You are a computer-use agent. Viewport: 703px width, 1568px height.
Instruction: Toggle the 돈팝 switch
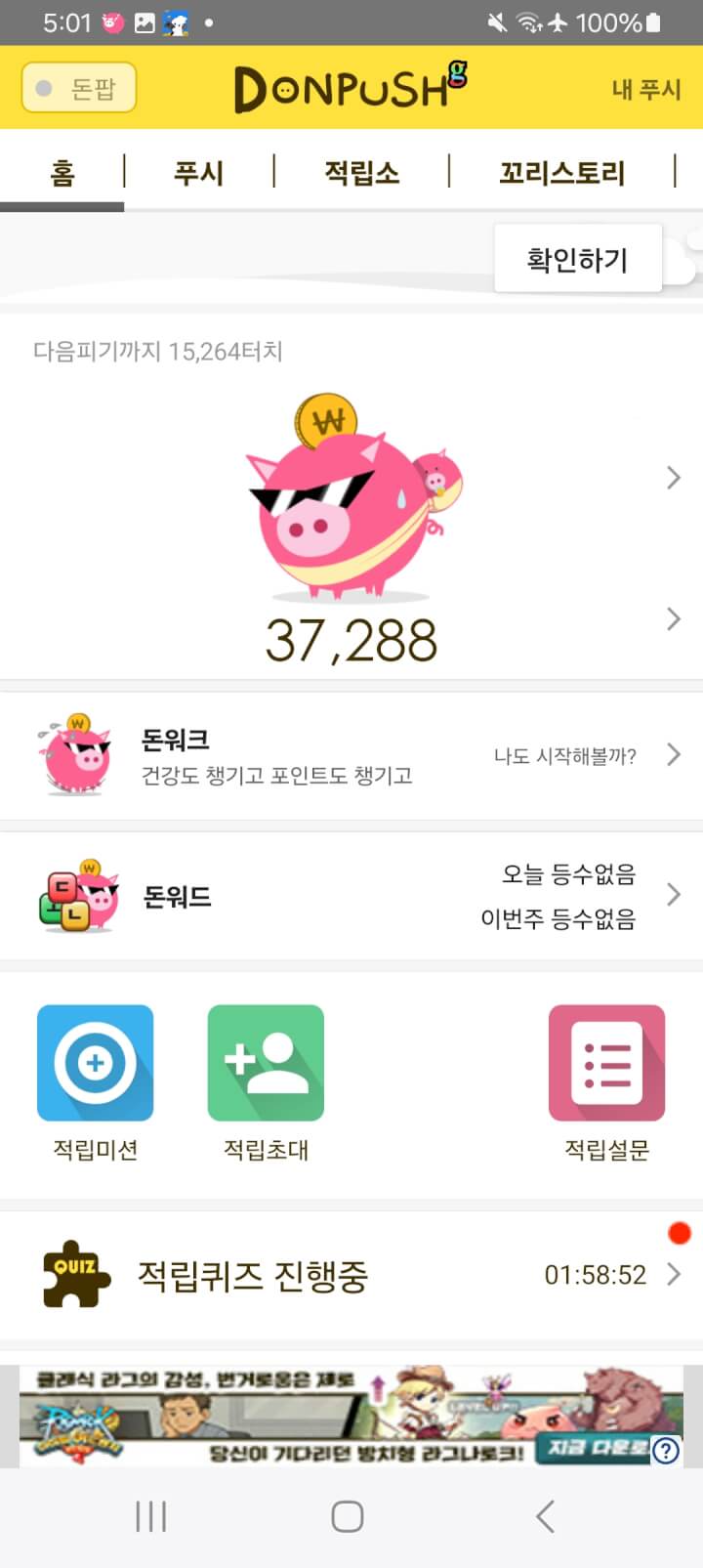78,89
